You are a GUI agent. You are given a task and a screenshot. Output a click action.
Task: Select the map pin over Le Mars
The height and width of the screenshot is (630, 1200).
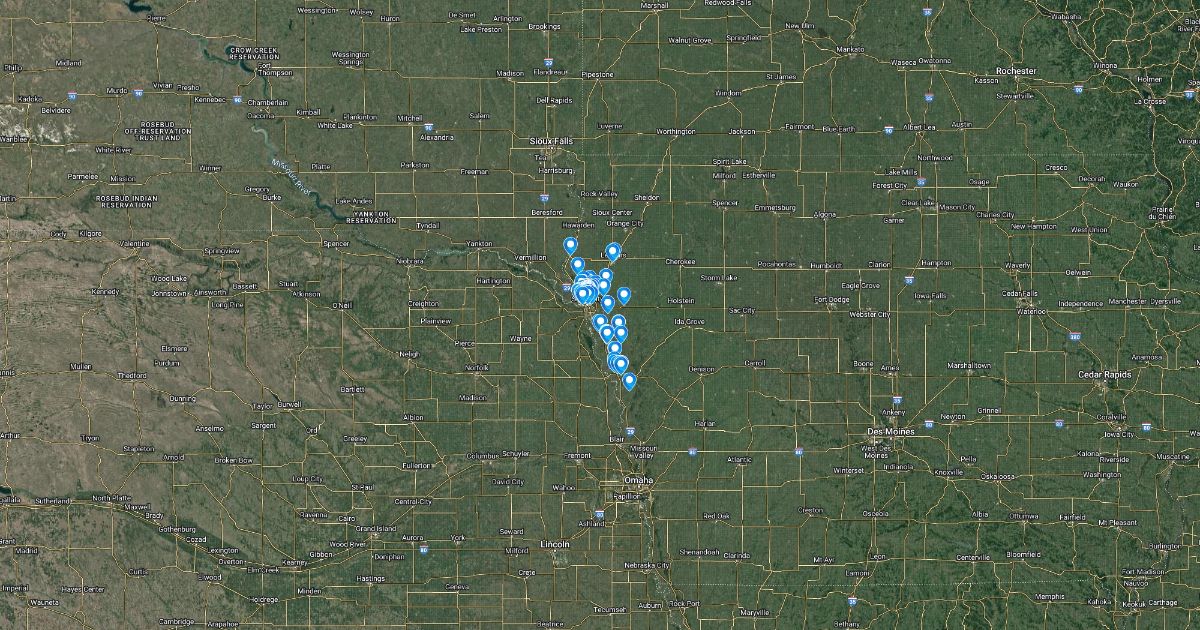coord(613,251)
